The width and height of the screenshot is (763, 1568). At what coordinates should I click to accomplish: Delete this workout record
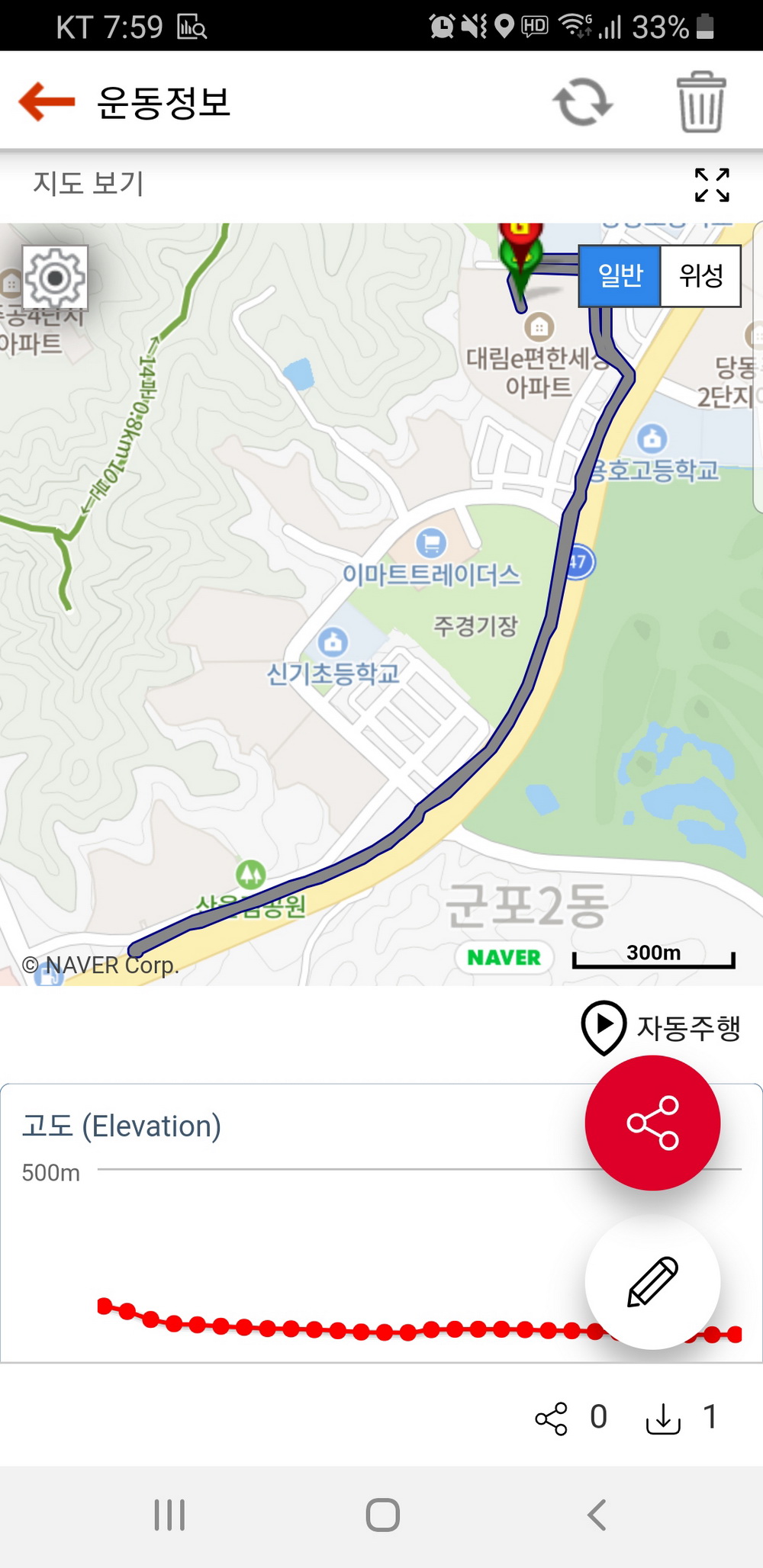[x=701, y=102]
